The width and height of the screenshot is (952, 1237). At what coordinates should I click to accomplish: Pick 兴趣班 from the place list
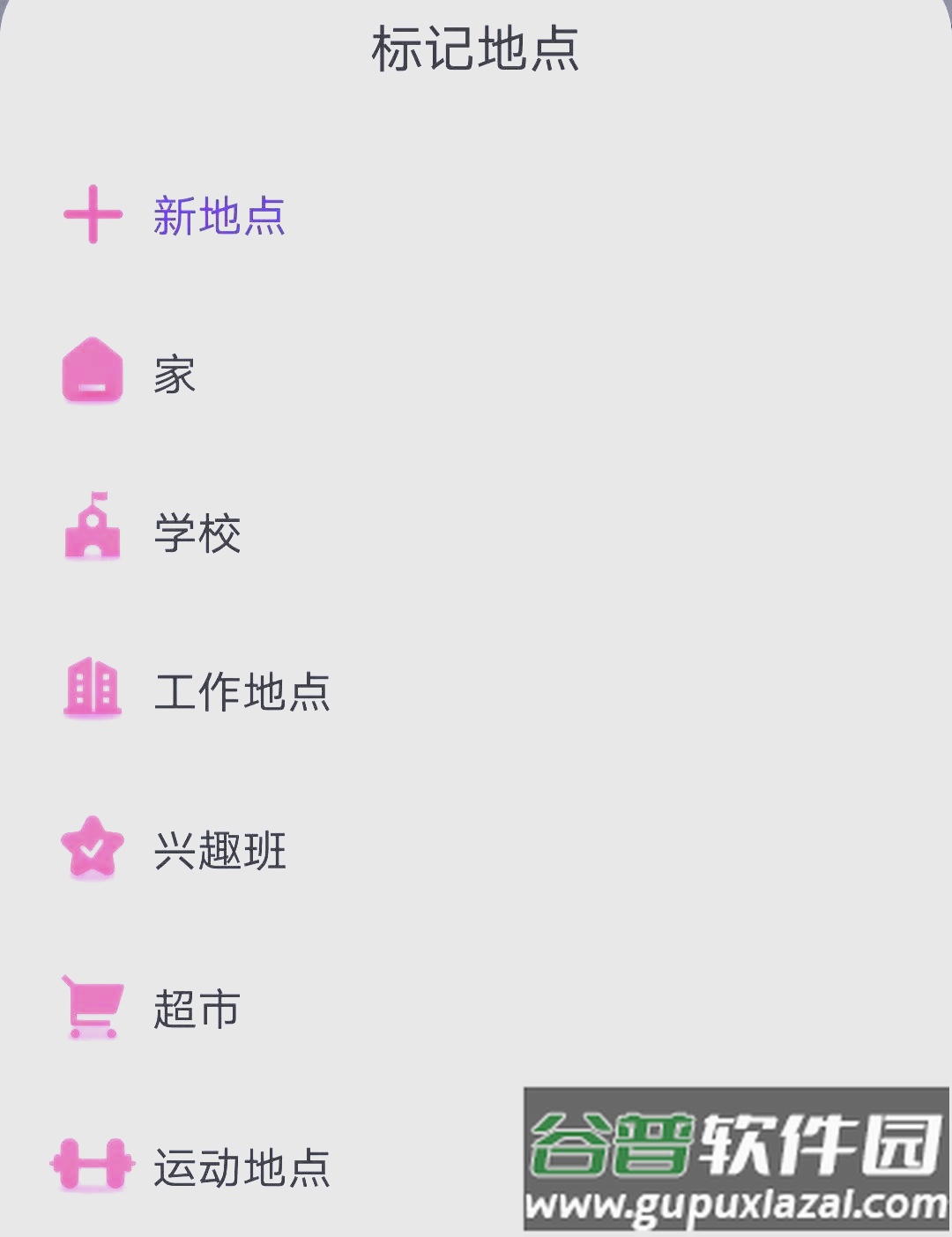pyautogui.click(x=219, y=851)
